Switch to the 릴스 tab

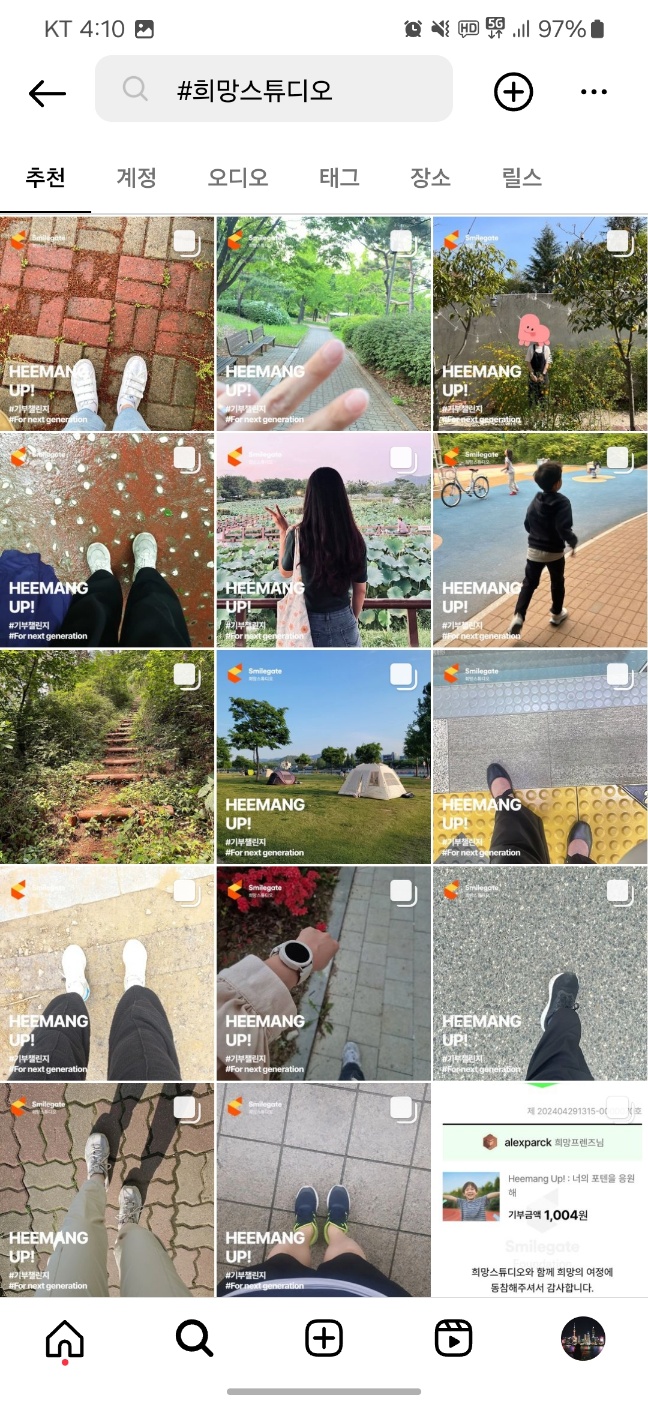tap(521, 178)
